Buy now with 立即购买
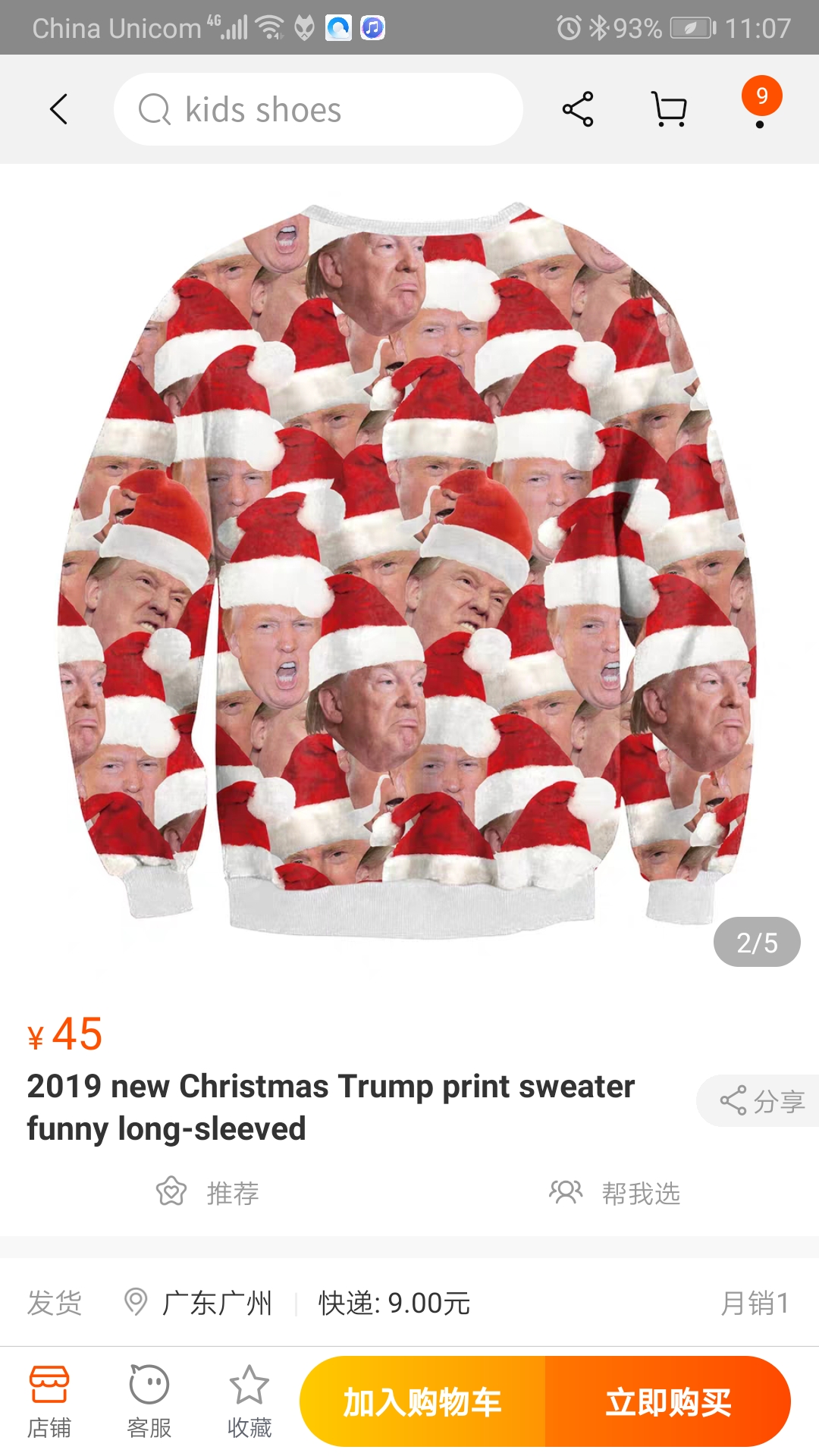 (668, 1401)
